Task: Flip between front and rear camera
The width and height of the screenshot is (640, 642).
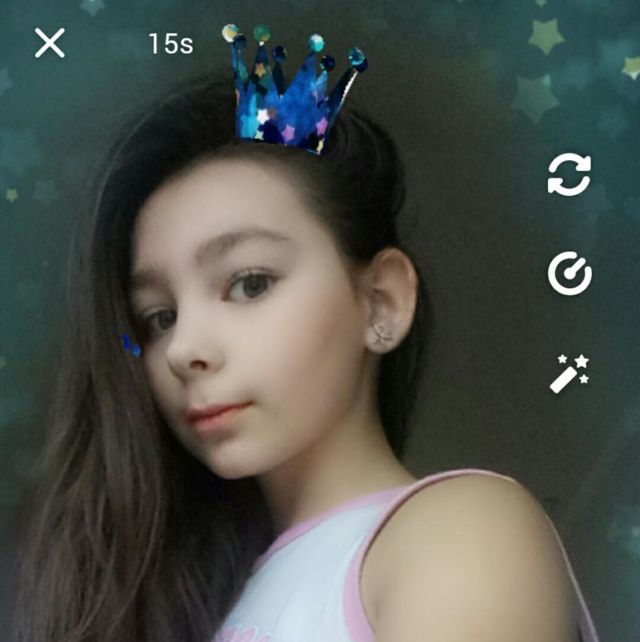Action: click(569, 175)
